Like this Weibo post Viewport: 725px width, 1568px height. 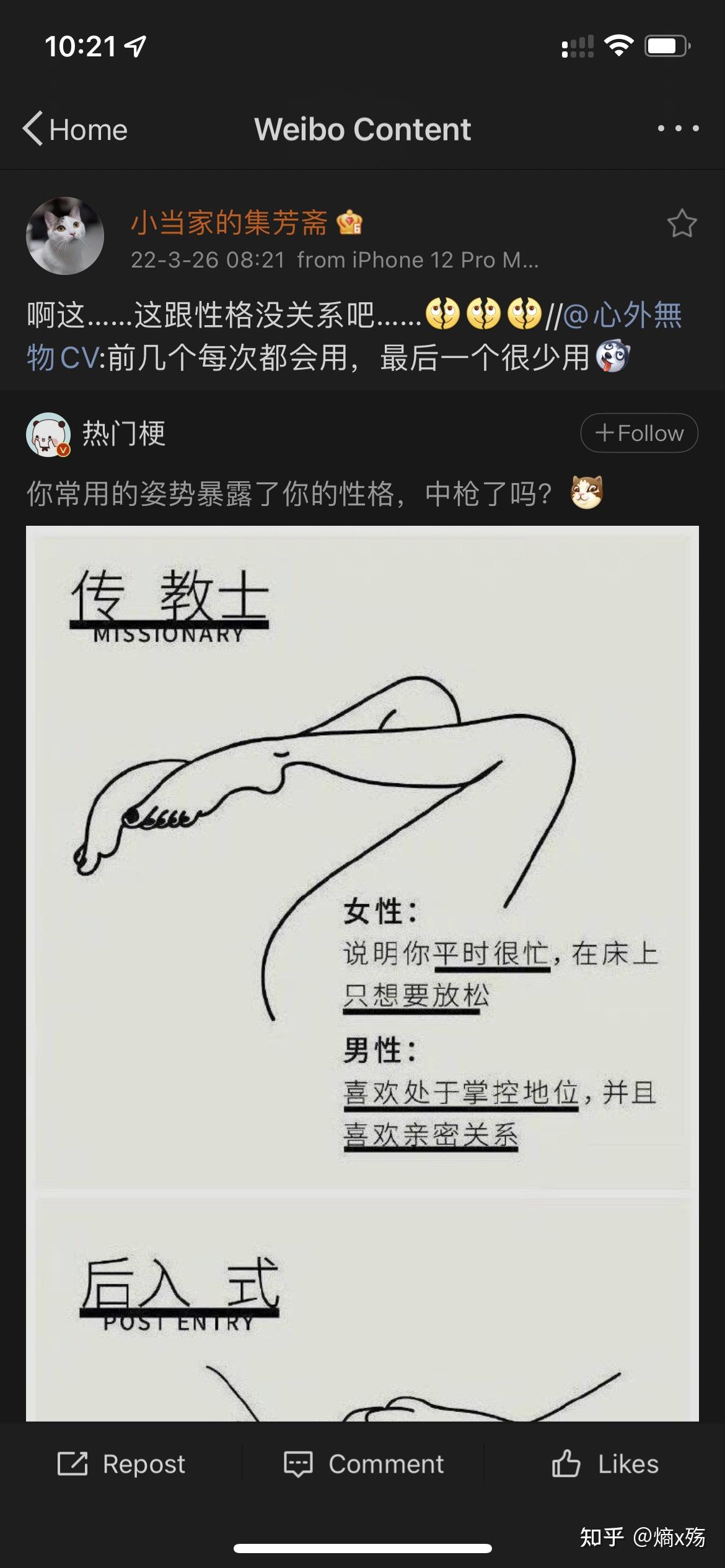(605, 1465)
